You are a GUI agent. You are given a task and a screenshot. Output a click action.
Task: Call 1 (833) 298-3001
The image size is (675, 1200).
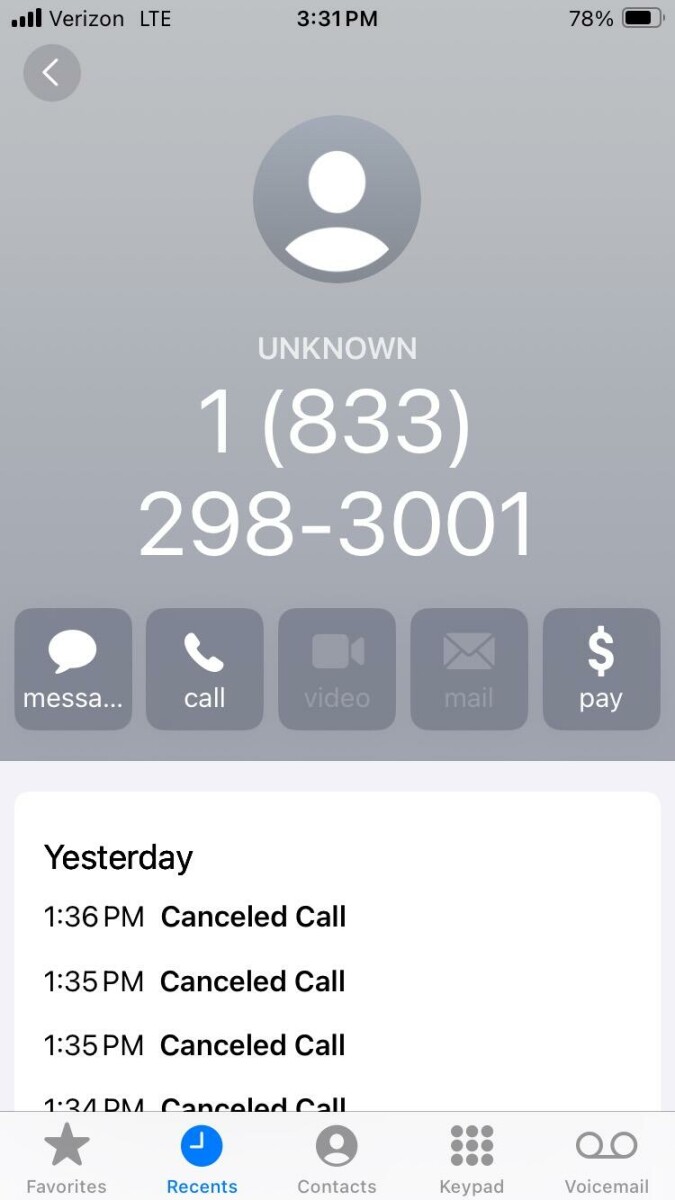click(x=205, y=669)
